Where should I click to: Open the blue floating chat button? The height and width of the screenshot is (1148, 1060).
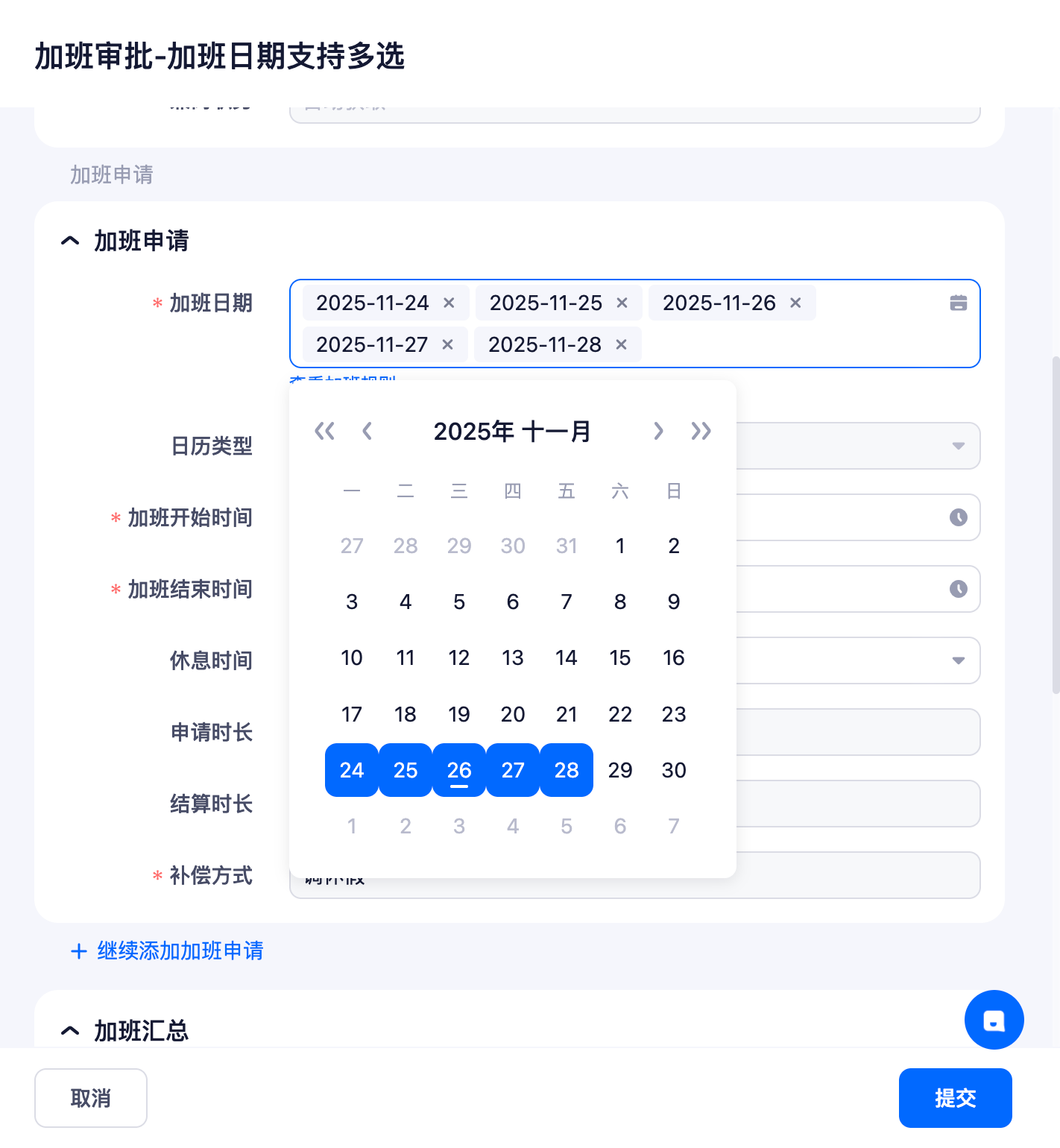point(994,1020)
